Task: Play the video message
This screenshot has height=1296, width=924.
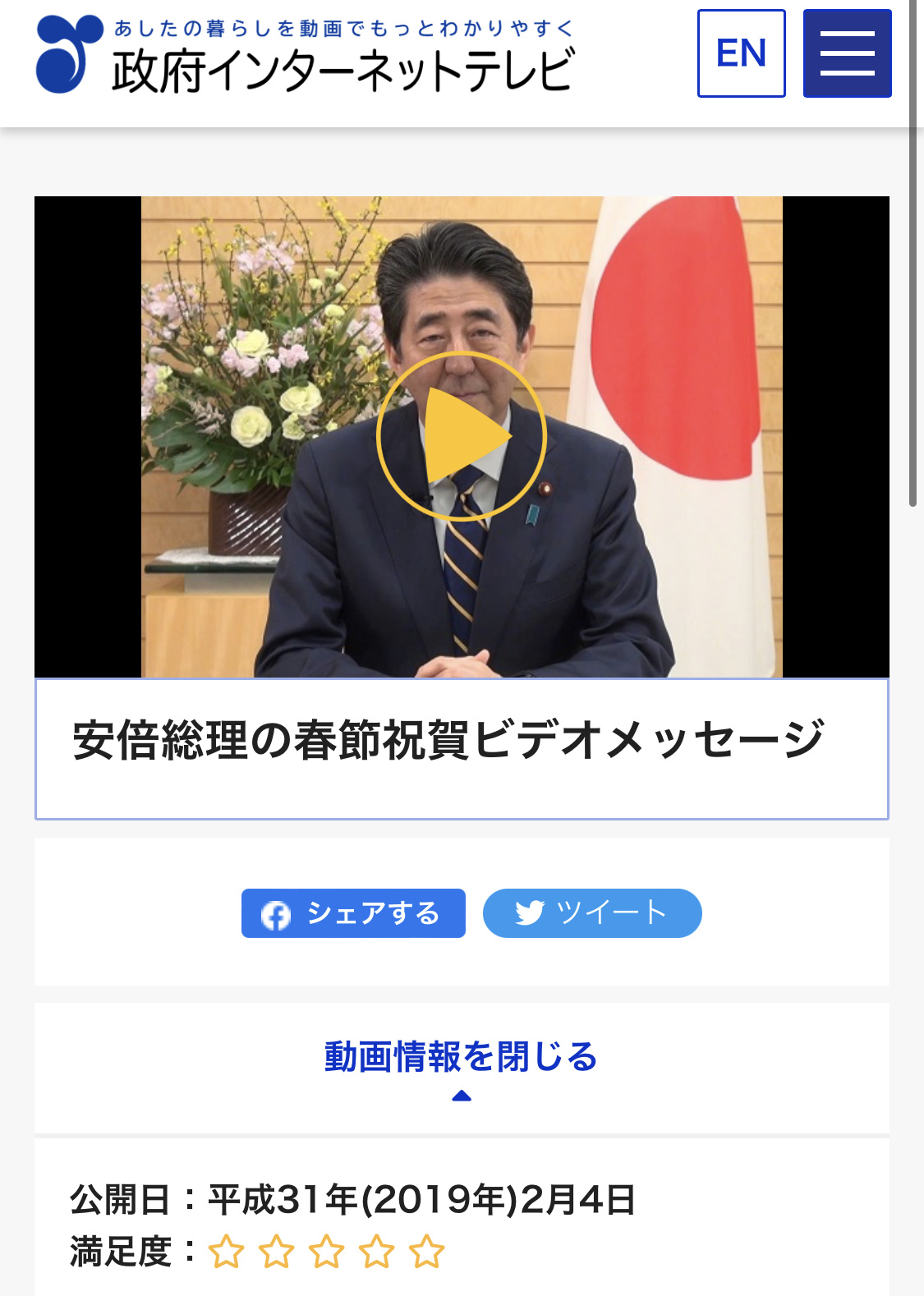Action: pos(461,436)
